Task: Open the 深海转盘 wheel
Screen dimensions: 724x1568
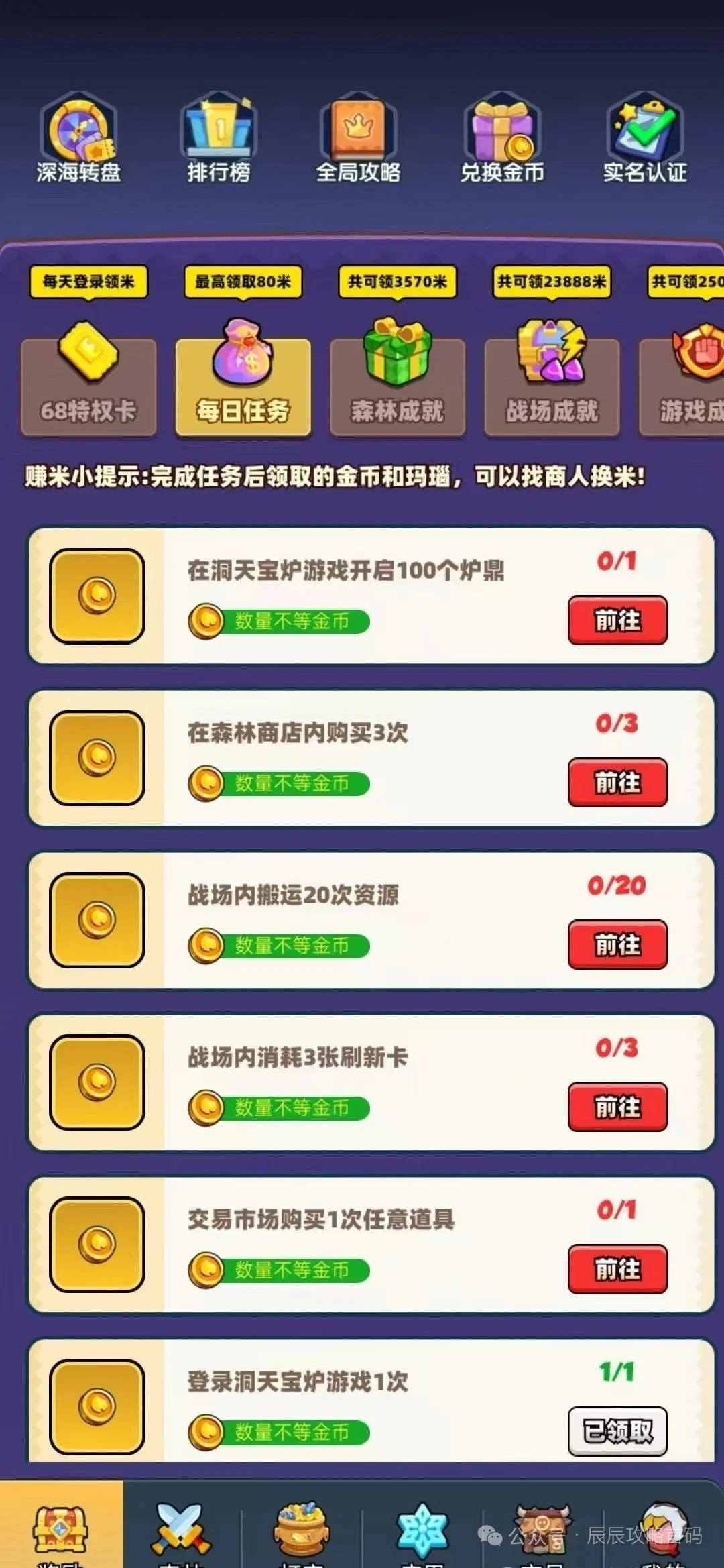Action: point(78,138)
